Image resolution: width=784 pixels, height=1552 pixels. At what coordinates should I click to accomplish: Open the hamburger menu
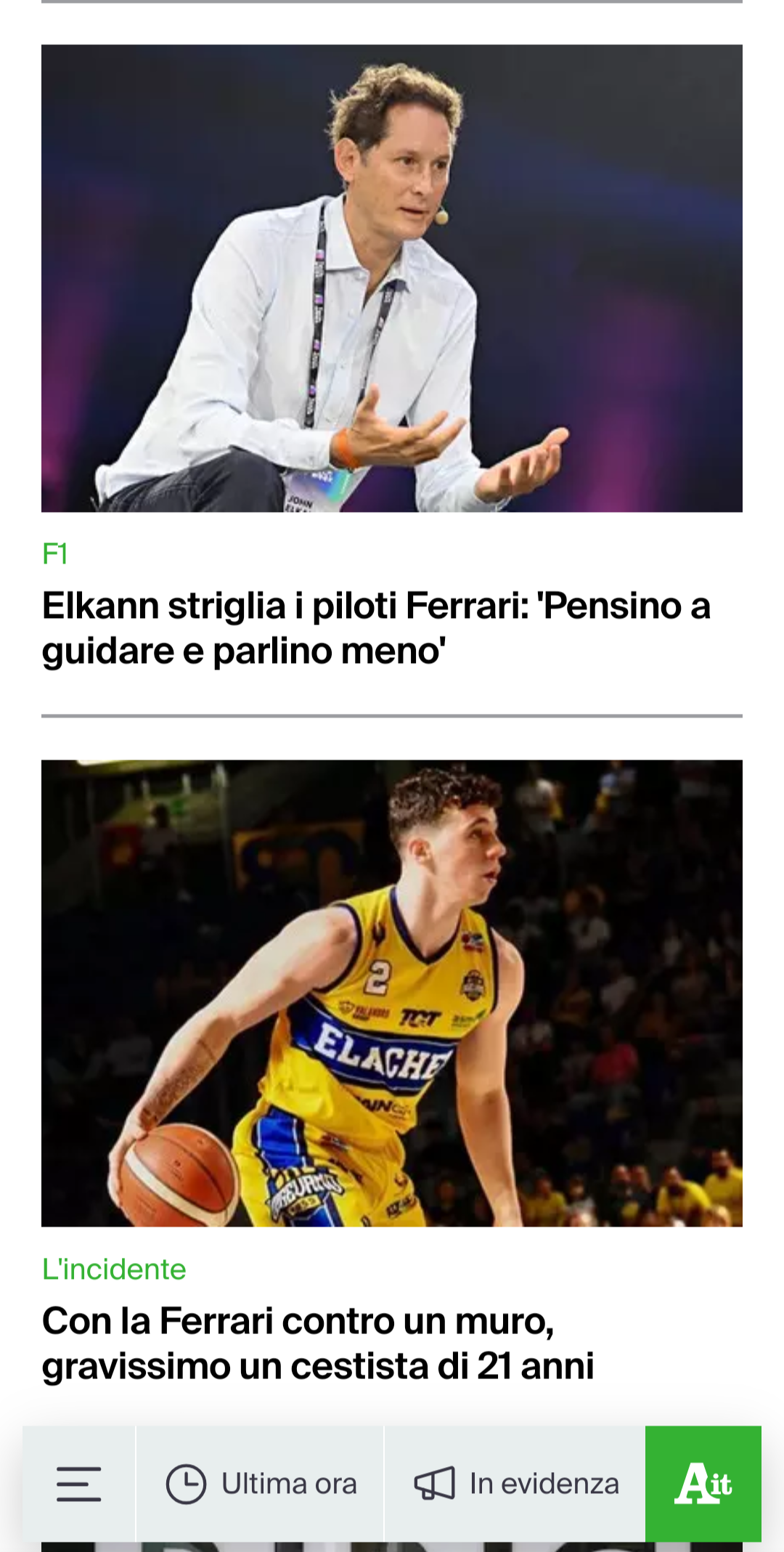78,1484
